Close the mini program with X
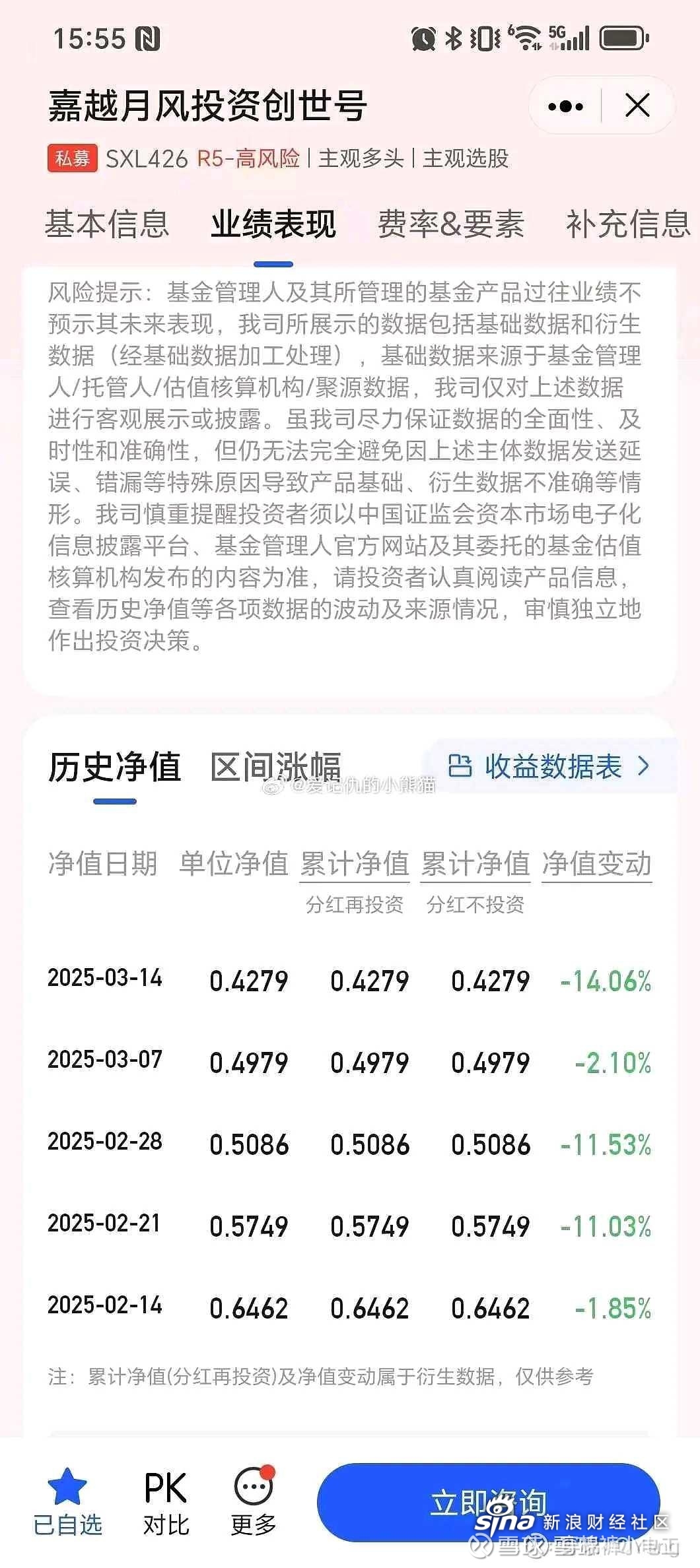This screenshot has width=700, height=1568. click(x=637, y=106)
